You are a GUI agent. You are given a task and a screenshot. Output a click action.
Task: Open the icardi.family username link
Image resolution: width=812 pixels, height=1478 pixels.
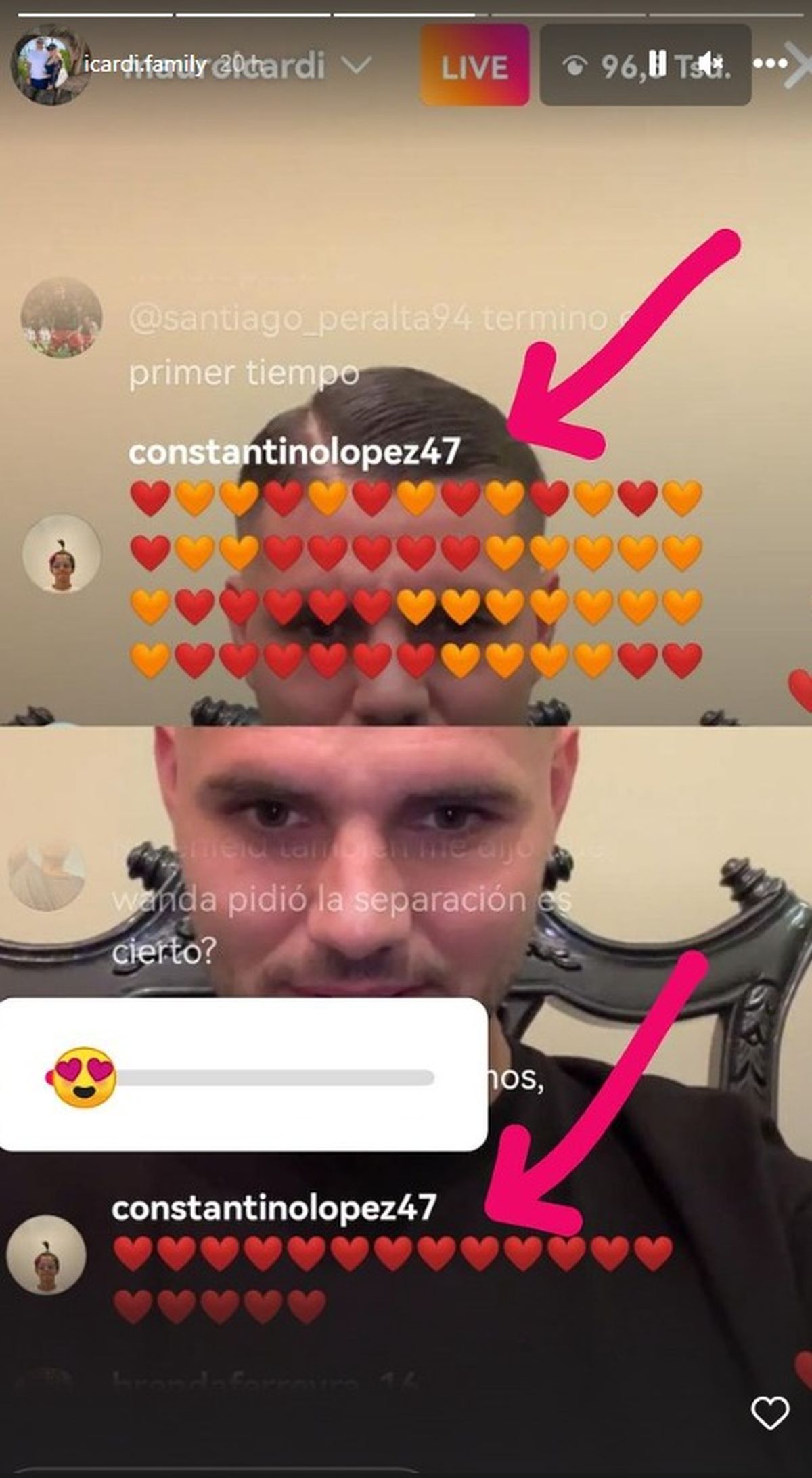point(144,64)
